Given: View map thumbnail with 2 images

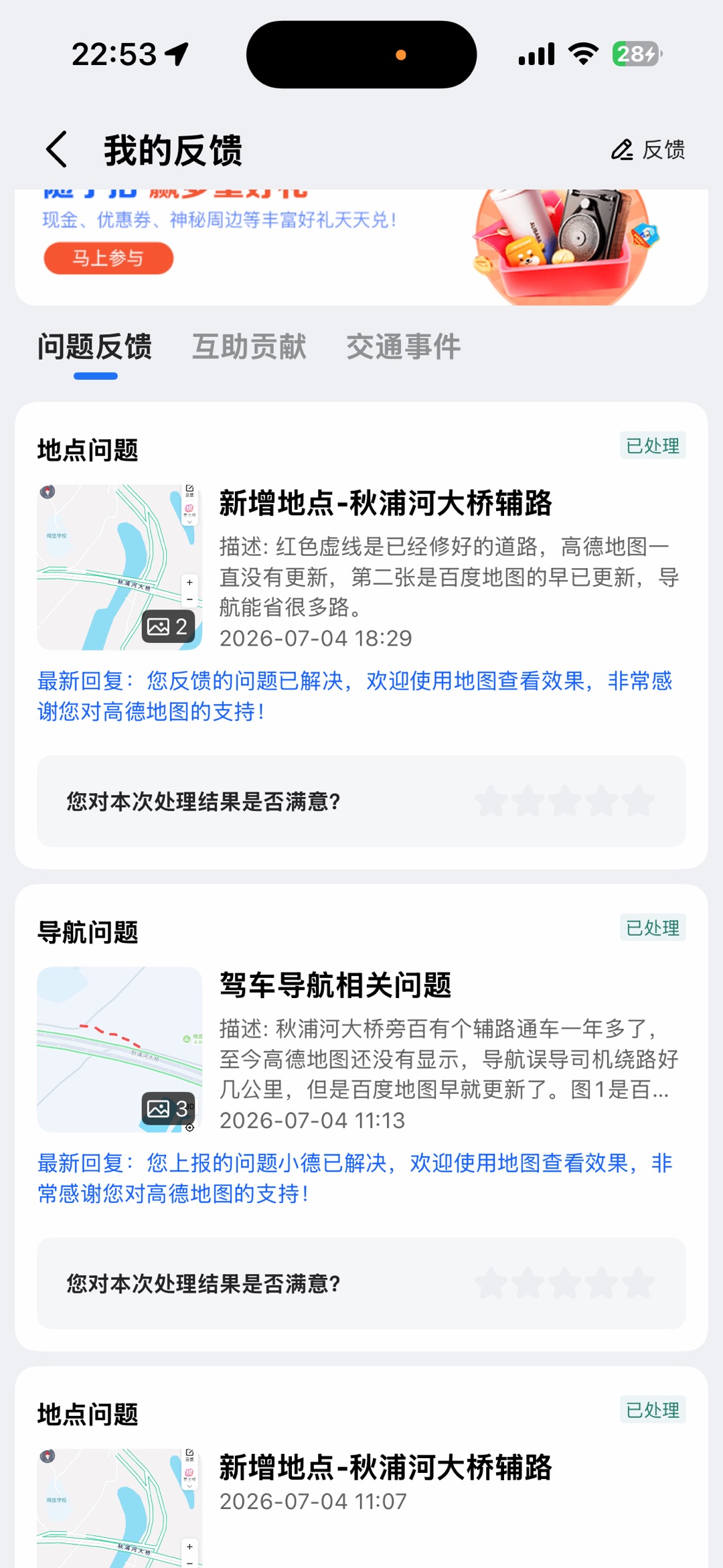Looking at the screenshot, I should 120,567.
